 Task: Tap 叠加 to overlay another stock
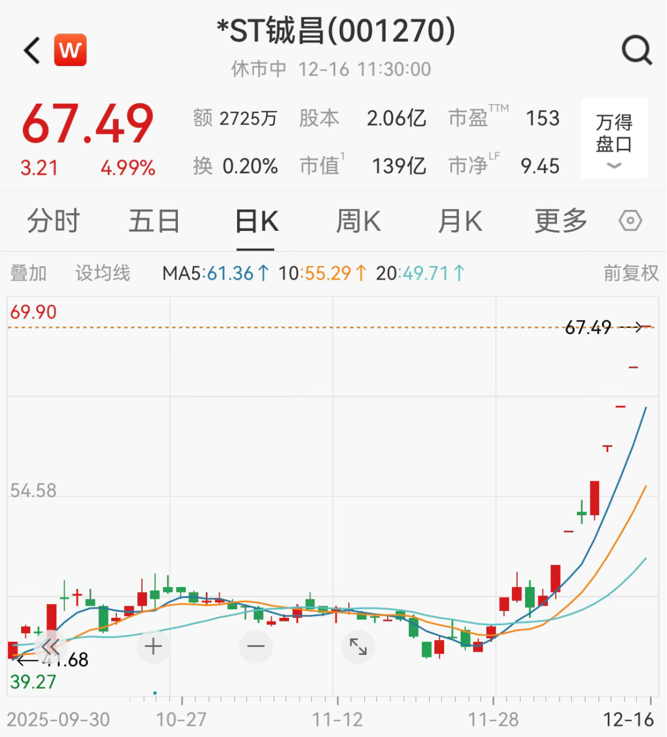[28, 273]
